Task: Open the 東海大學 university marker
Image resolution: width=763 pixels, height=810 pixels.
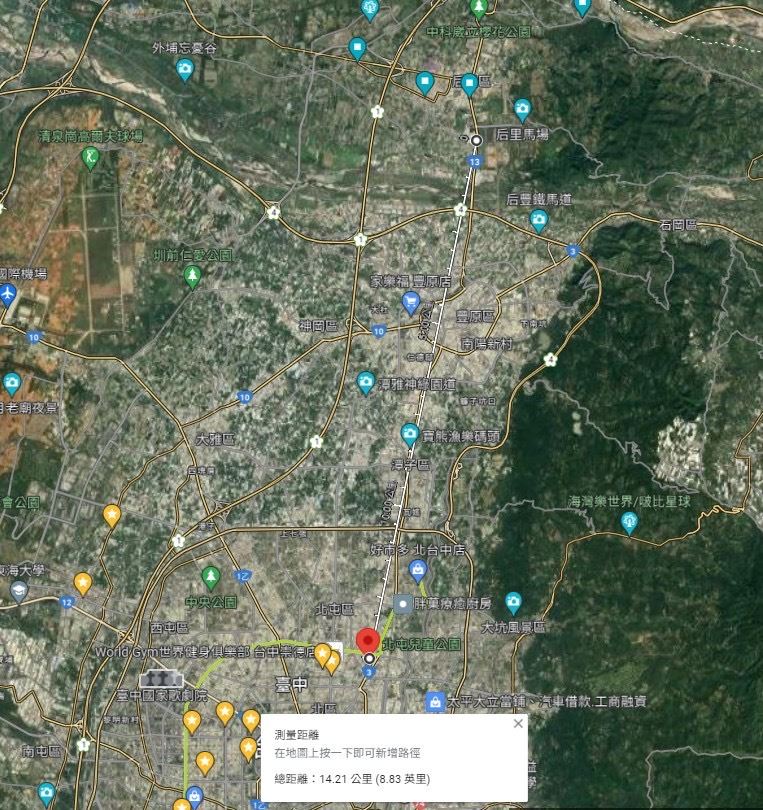Action: pos(18,590)
